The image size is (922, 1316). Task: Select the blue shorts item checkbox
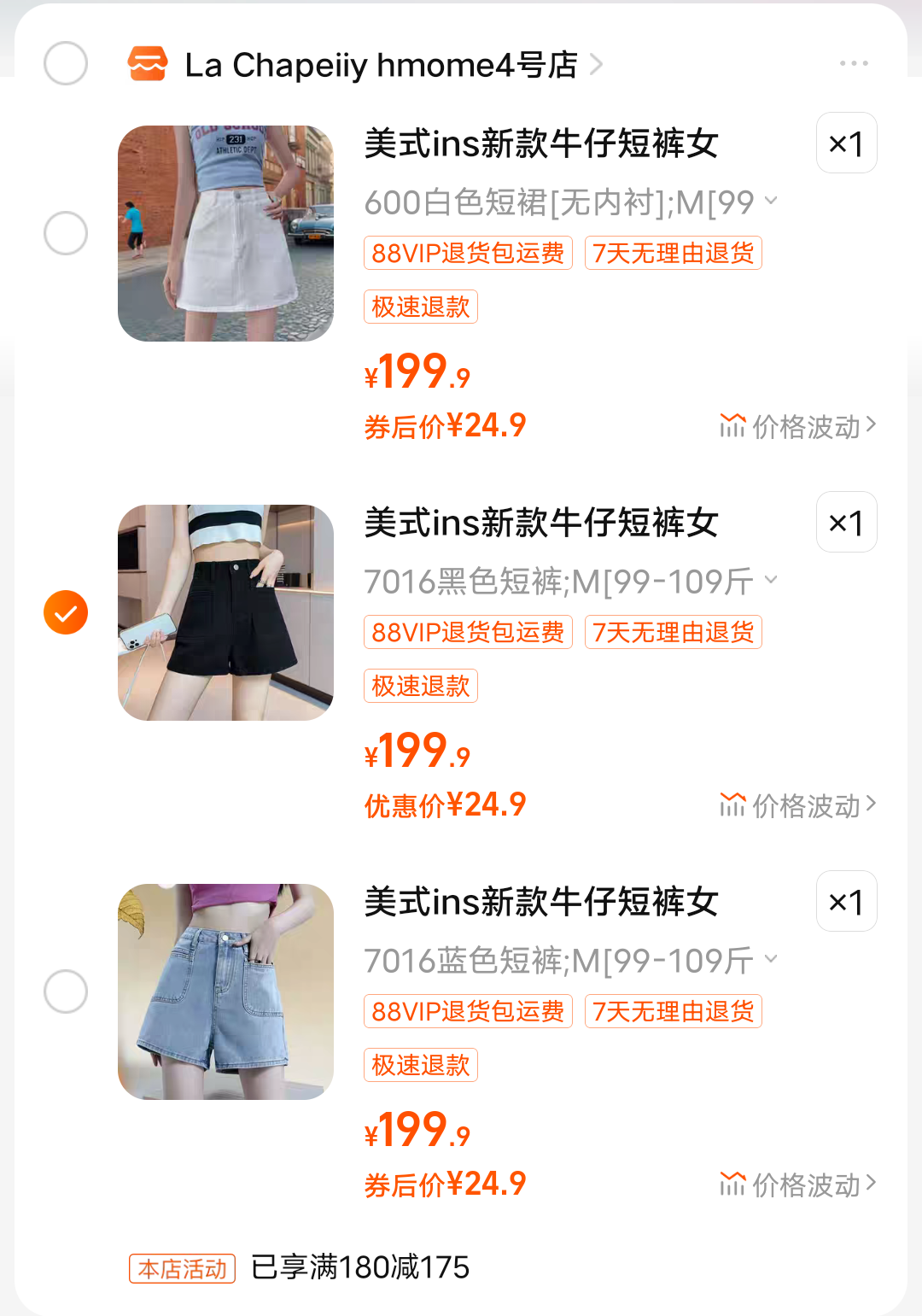pos(65,991)
